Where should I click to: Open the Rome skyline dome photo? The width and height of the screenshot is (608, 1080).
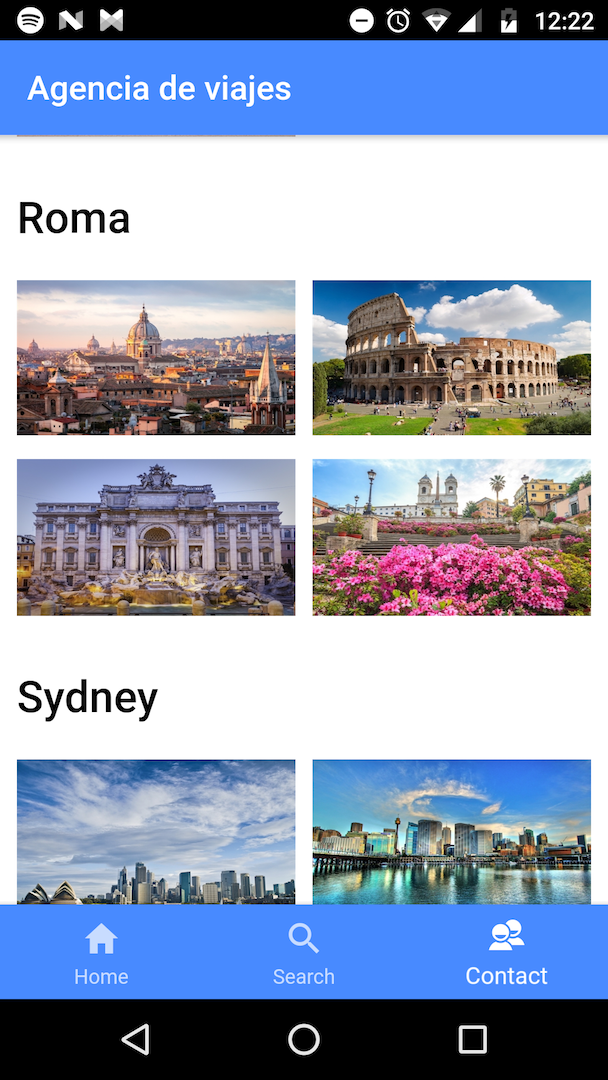(x=156, y=358)
